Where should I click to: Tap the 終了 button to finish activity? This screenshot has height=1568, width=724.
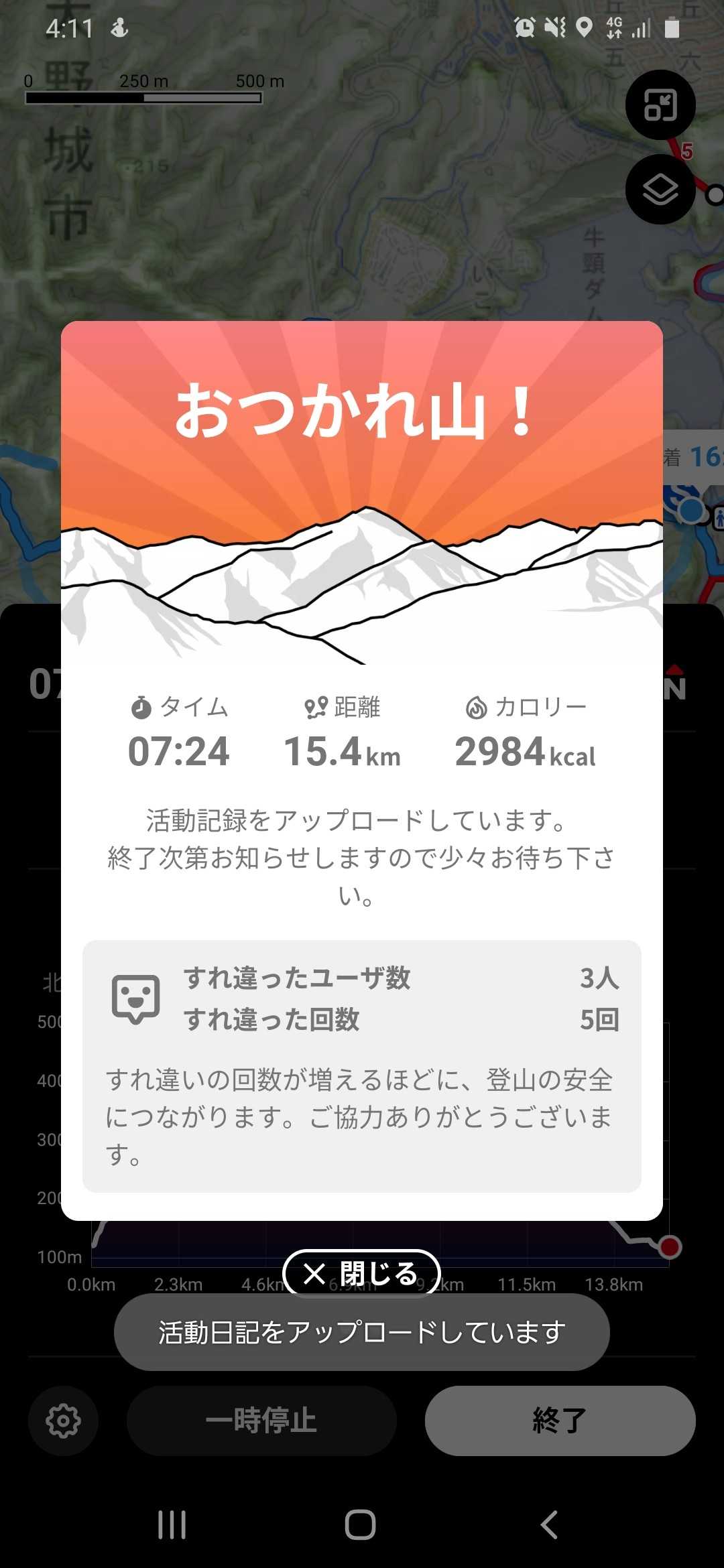pos(560,1421)
